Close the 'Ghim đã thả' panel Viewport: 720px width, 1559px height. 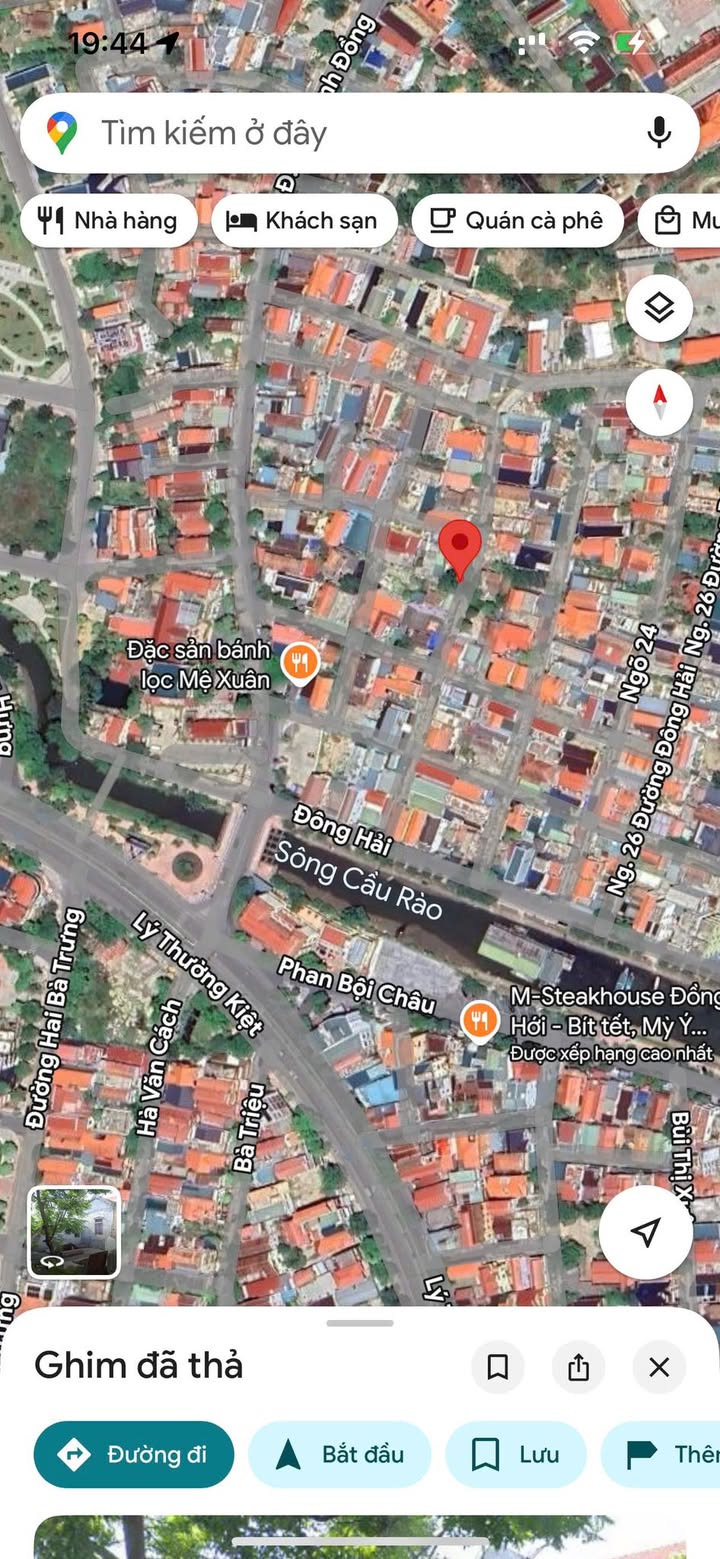659,1367
